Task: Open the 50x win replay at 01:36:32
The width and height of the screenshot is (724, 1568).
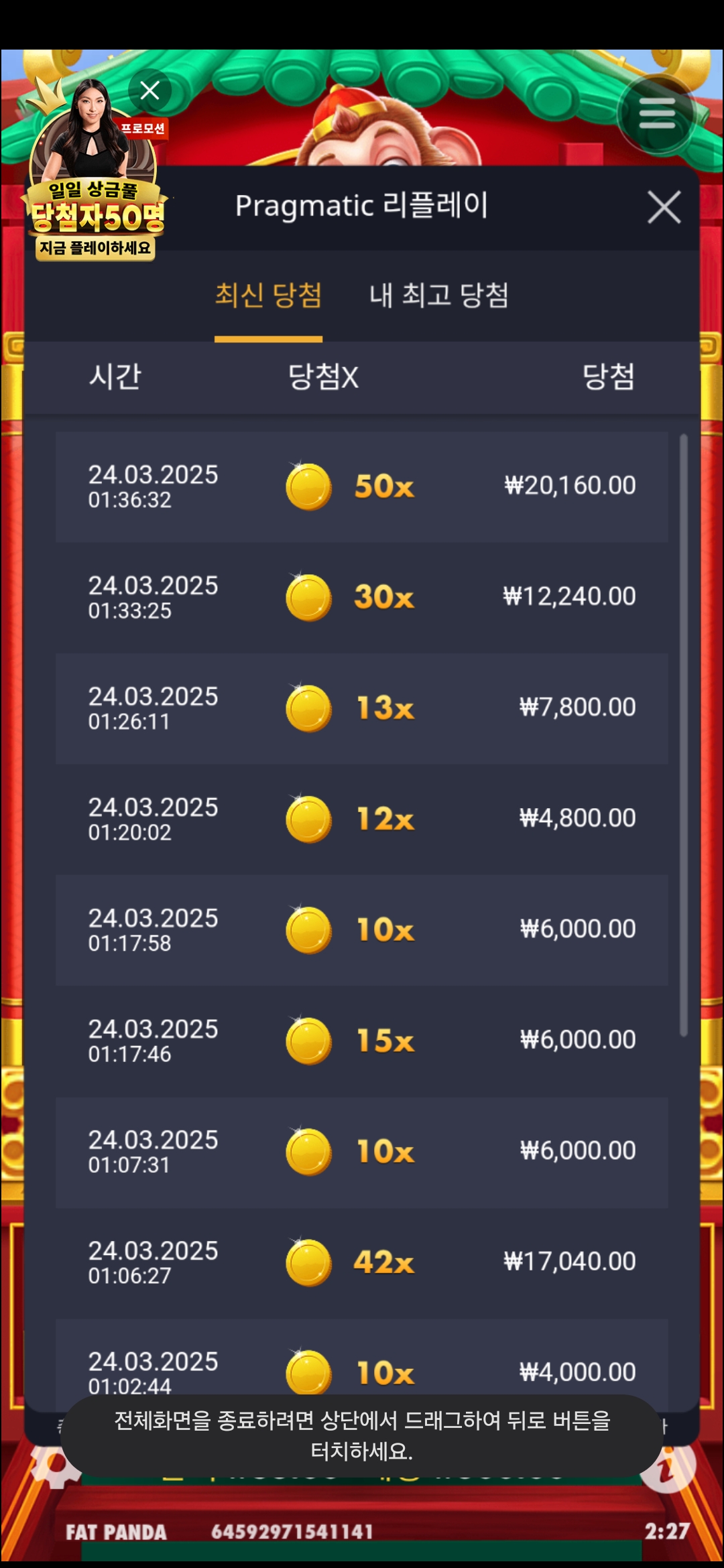Action: (362, 486)
